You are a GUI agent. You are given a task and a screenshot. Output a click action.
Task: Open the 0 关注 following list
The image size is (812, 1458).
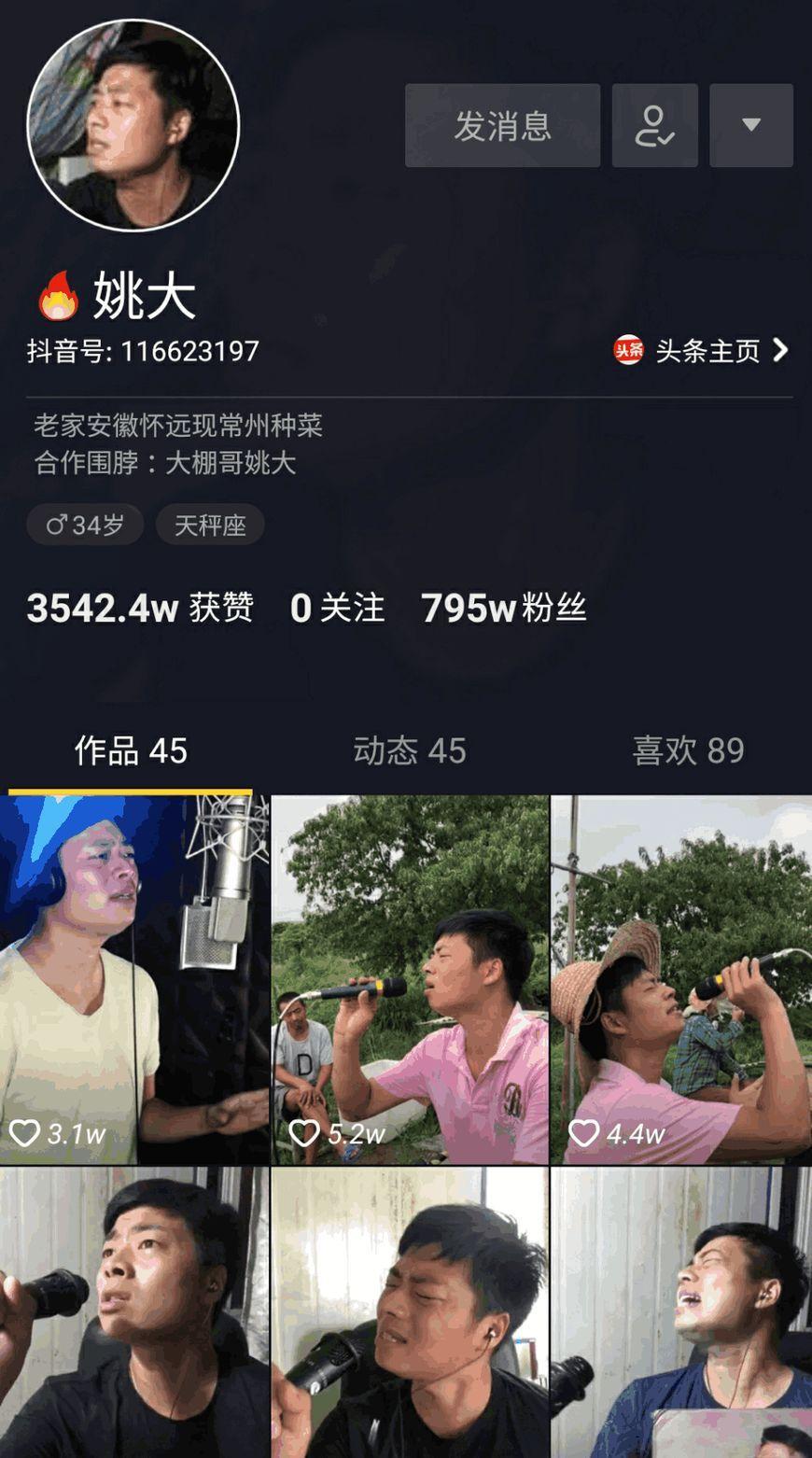[337, 609]
